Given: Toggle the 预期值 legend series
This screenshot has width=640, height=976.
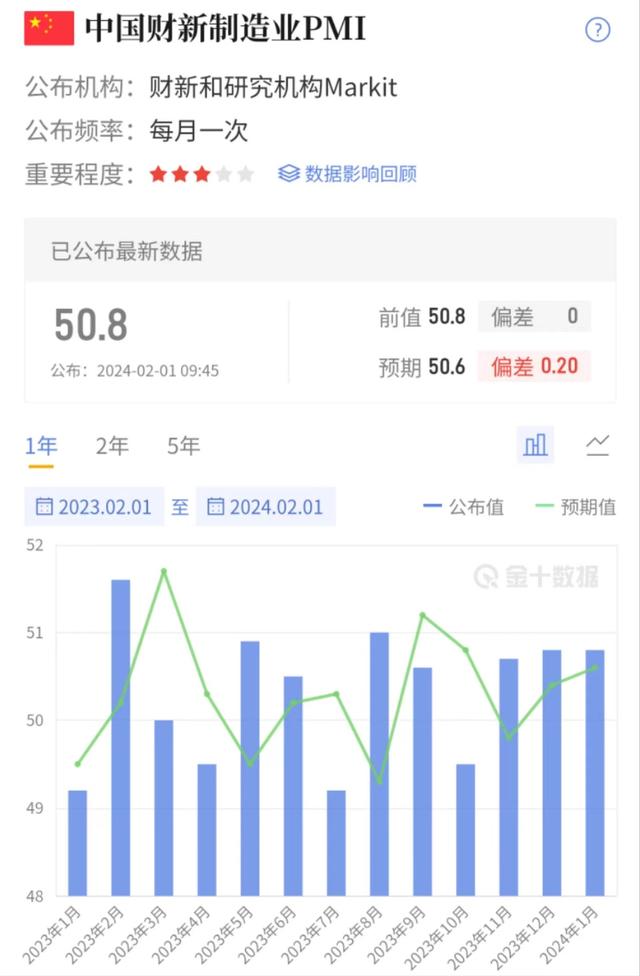Looking at the screenshot, I should [576, 507].
